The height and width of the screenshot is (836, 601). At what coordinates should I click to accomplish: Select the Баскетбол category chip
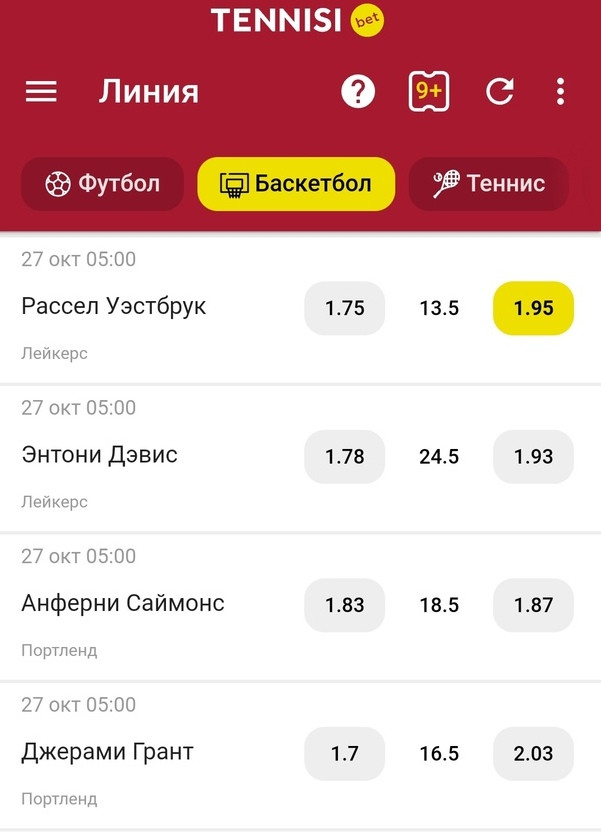(x=296, y=184)
